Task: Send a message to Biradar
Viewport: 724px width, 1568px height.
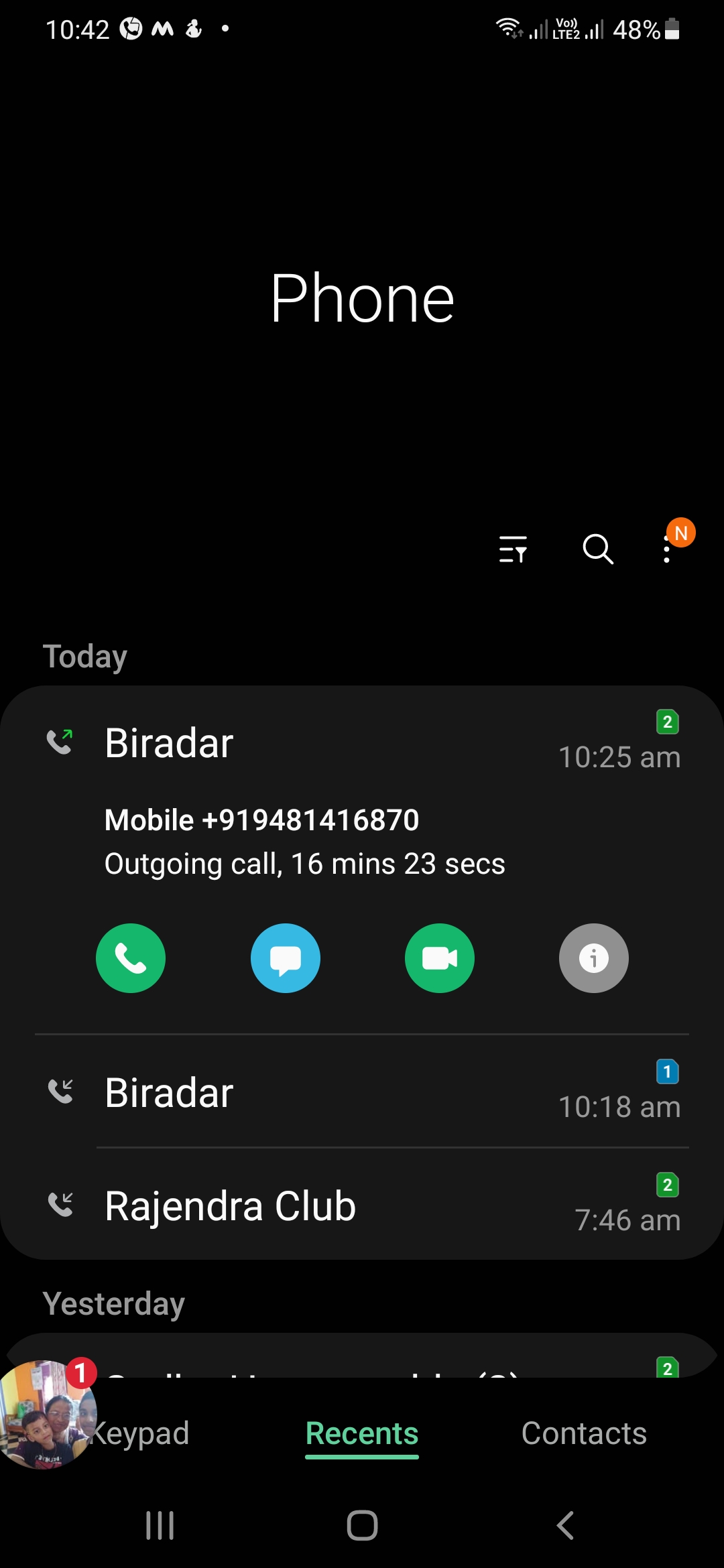Action: [286, 958]
